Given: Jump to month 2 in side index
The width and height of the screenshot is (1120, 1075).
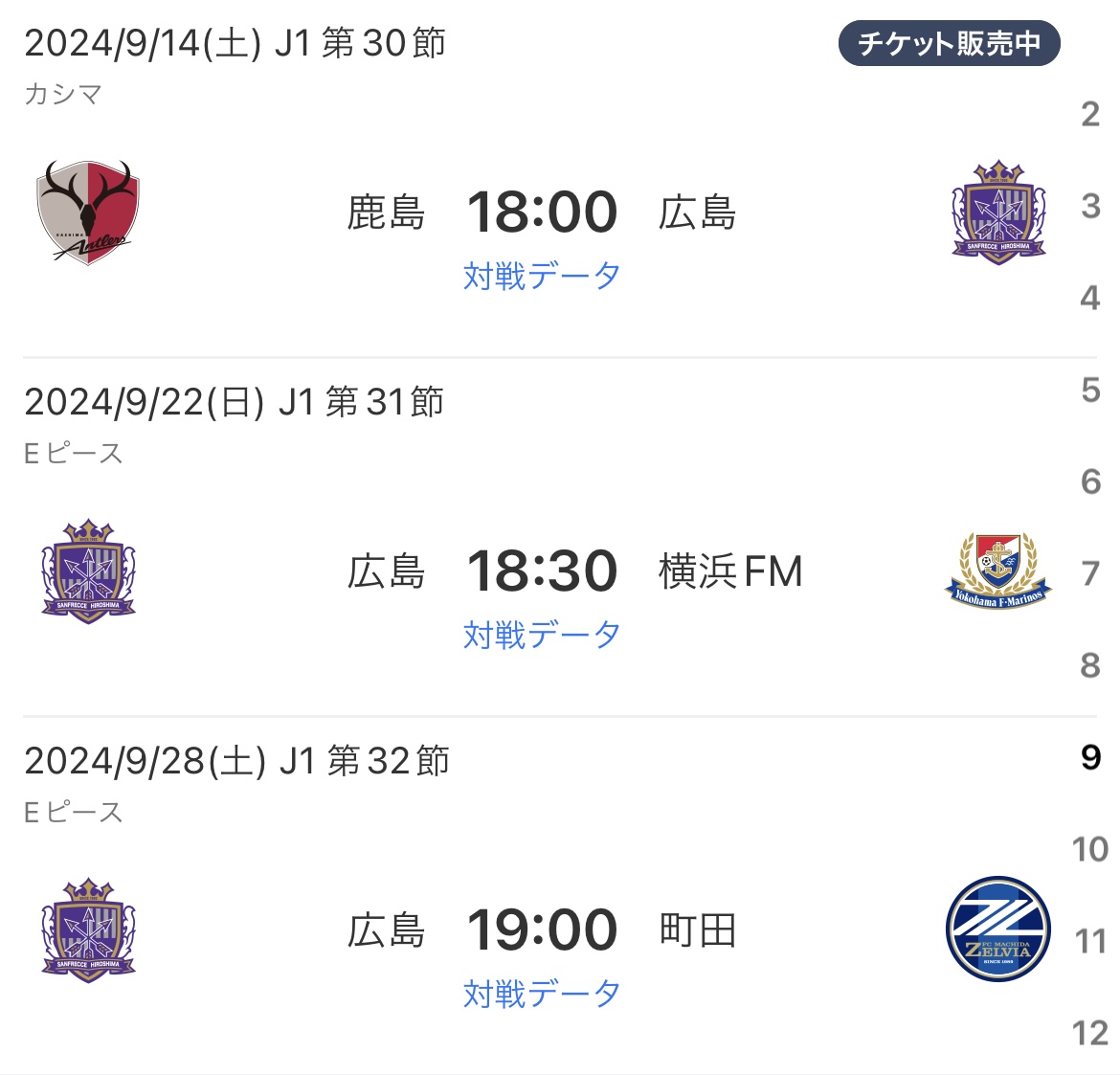Looking at the screenshot, I should click(1090, 115).
